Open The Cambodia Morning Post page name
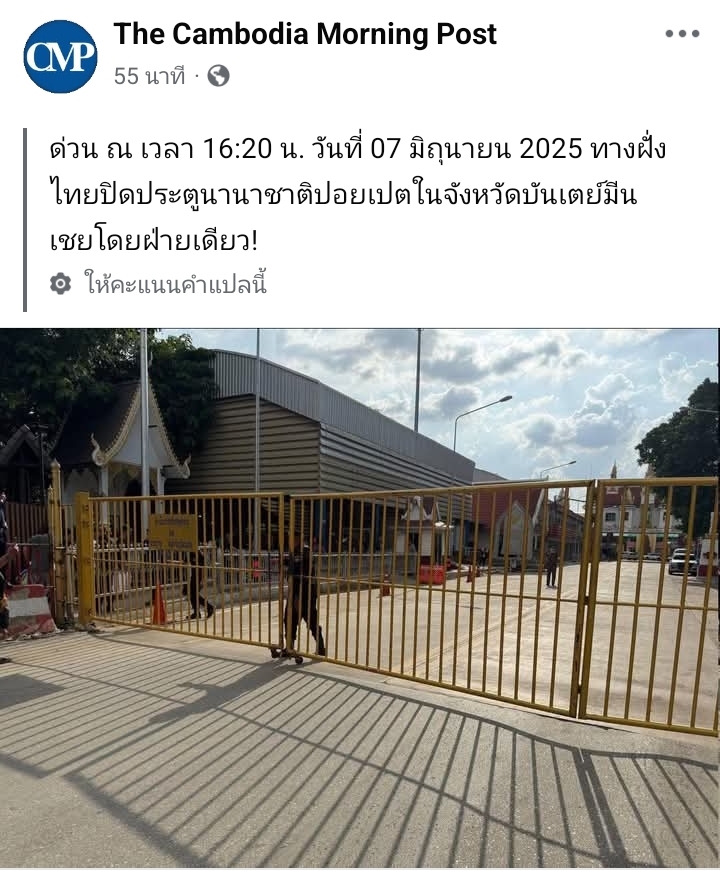720x880 pixels. click(305, 34)
